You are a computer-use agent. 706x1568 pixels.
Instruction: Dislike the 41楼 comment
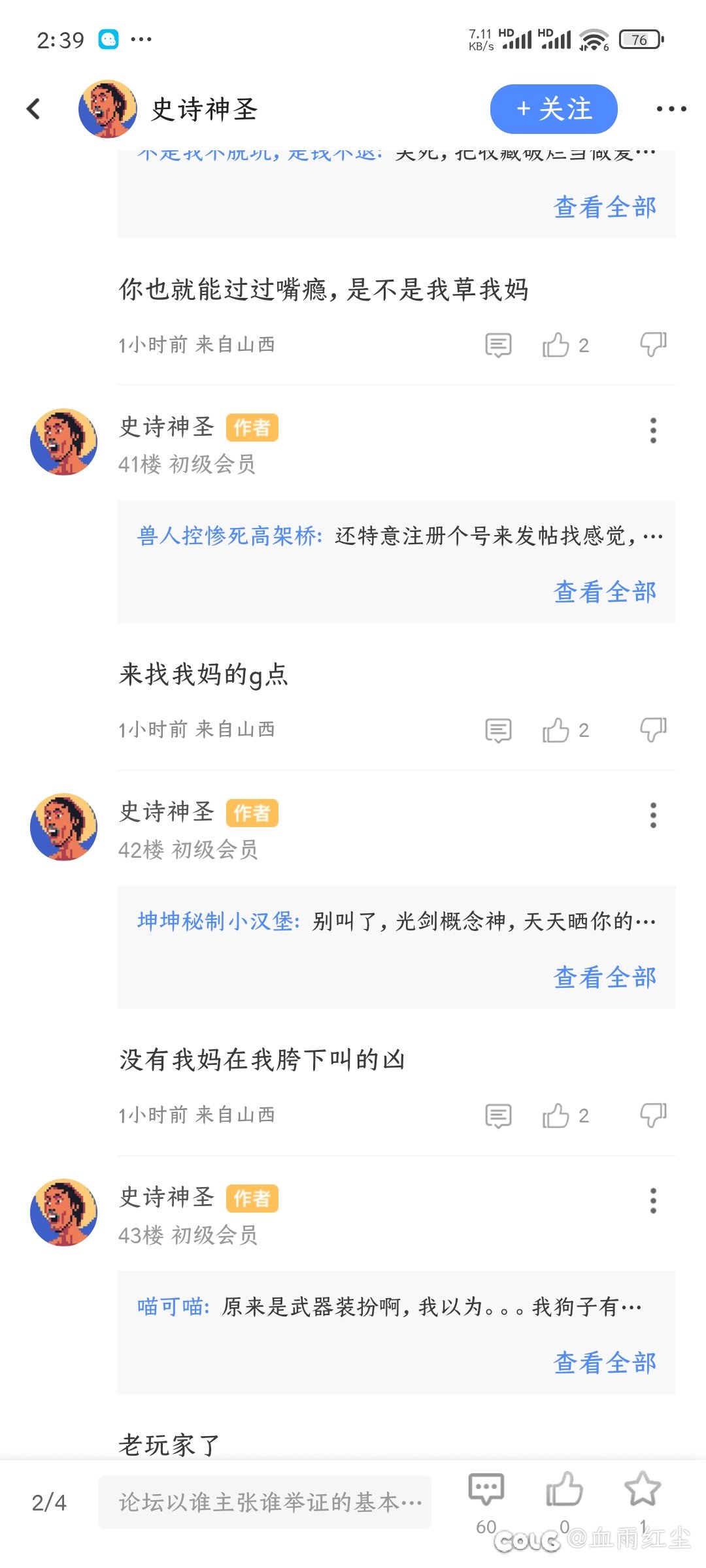(653, 730)
